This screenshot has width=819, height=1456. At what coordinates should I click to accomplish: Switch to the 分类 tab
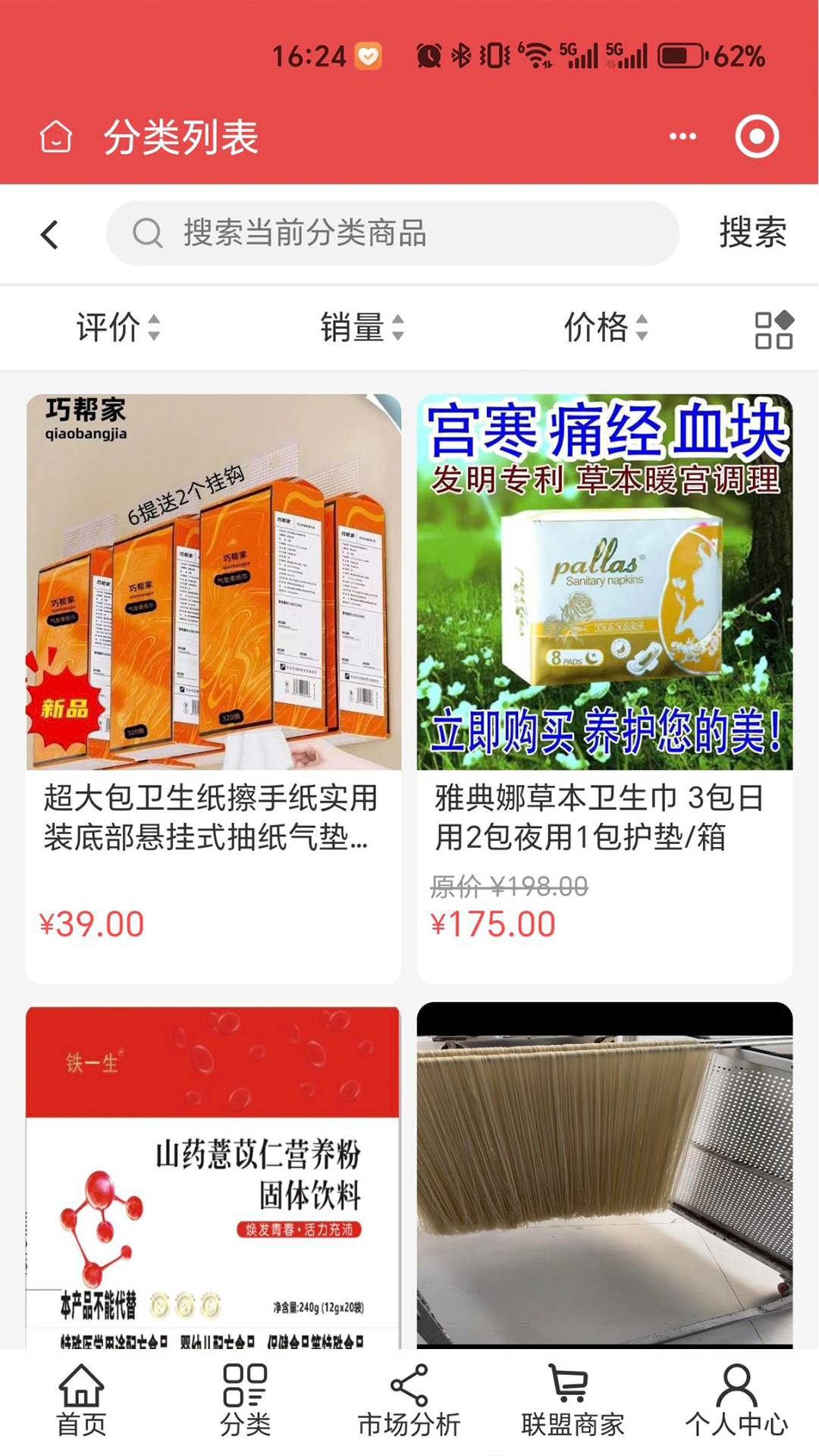tap(245, 1401)
